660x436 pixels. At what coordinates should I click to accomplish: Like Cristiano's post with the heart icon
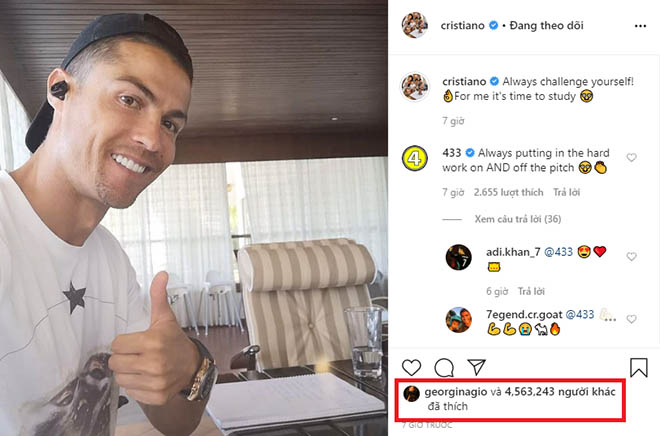point(413,367)
